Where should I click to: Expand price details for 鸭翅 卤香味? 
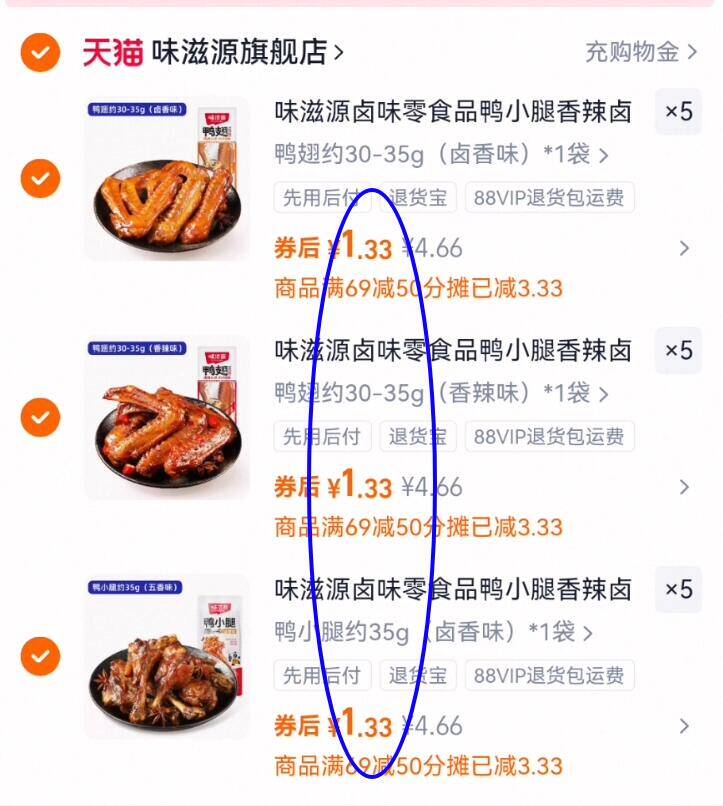(684, 248)
